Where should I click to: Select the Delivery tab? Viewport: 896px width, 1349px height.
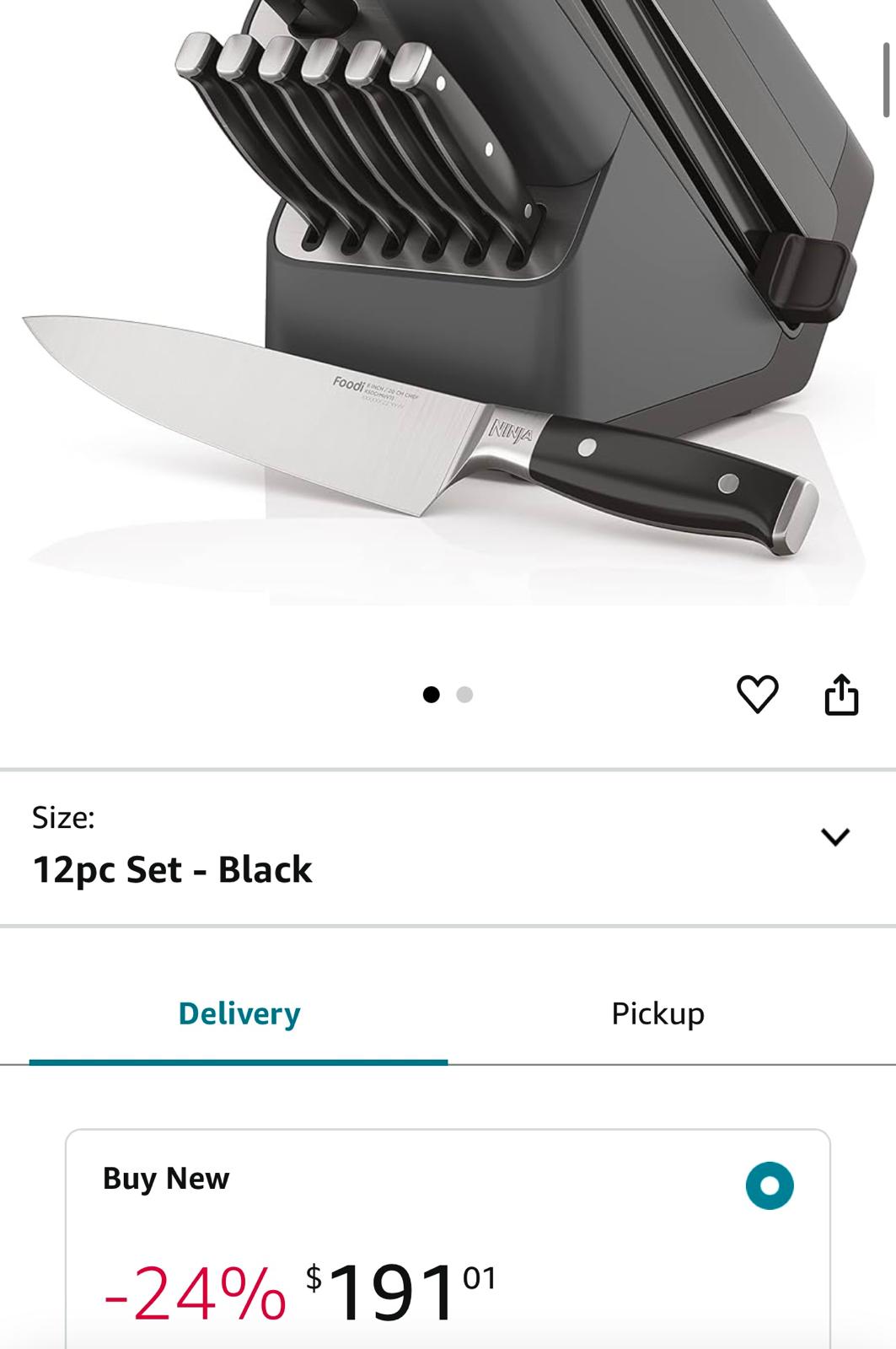point(239,1013)
